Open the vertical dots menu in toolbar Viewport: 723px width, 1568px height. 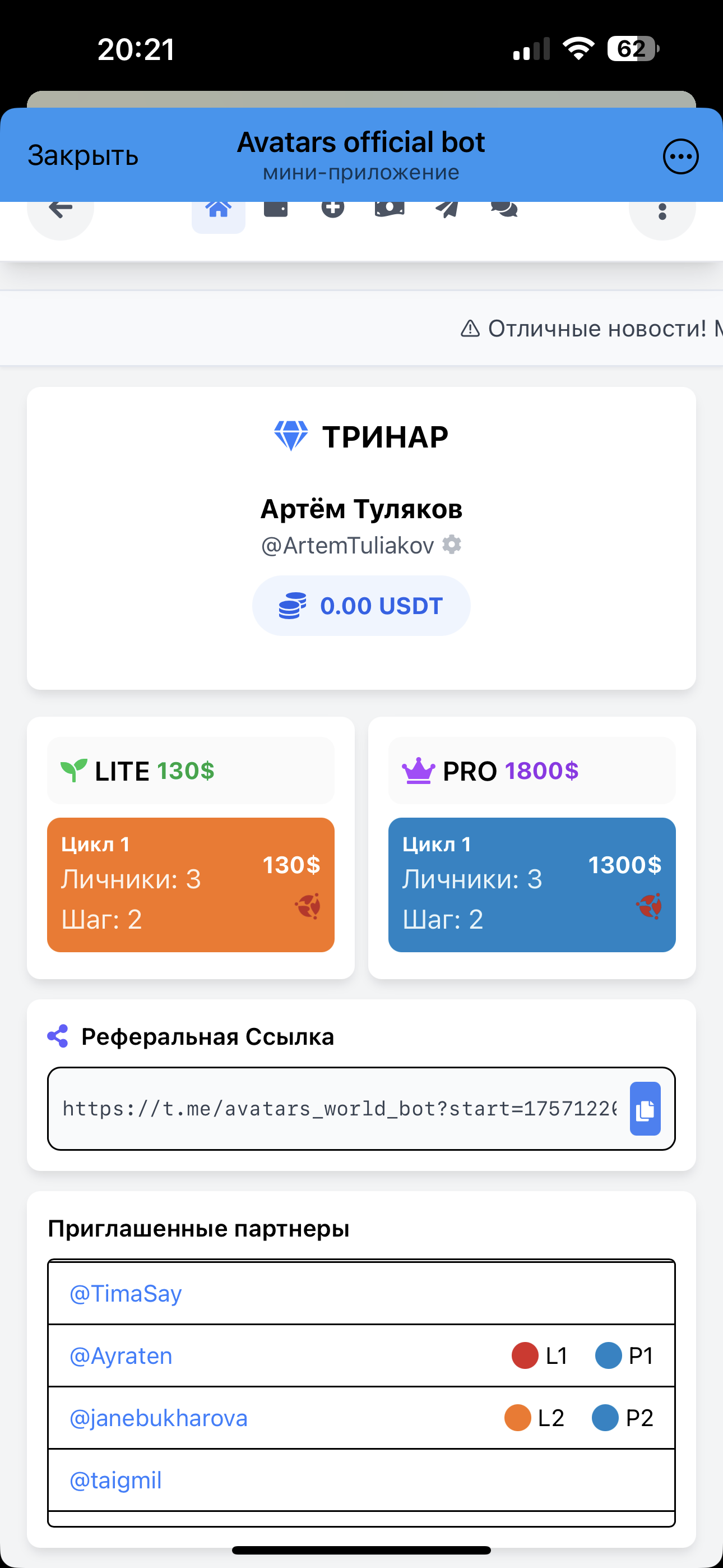[662, 212]
